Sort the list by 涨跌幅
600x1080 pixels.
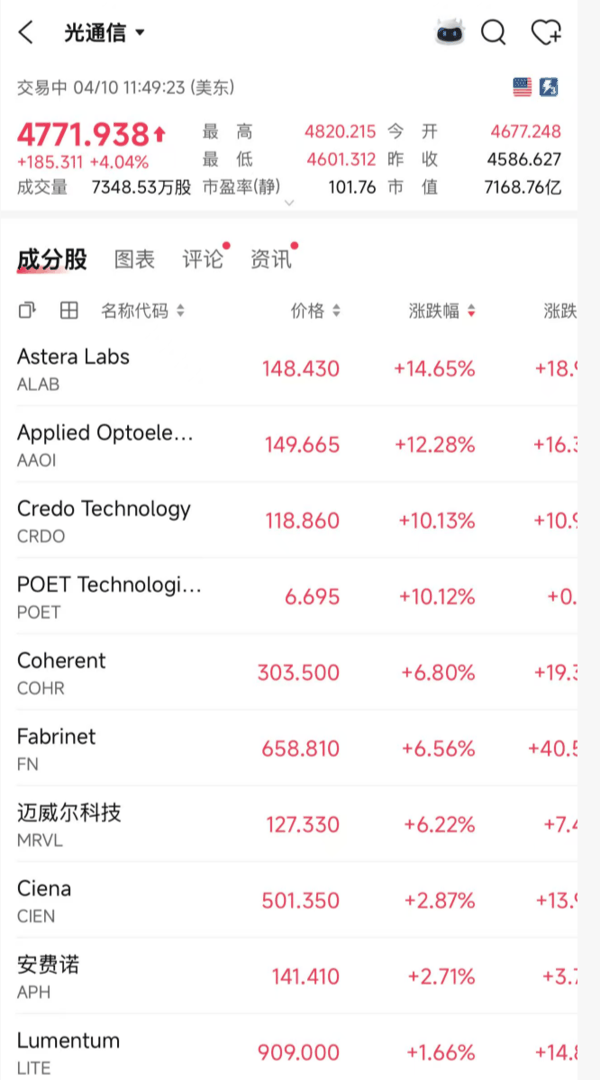[442, 311]
